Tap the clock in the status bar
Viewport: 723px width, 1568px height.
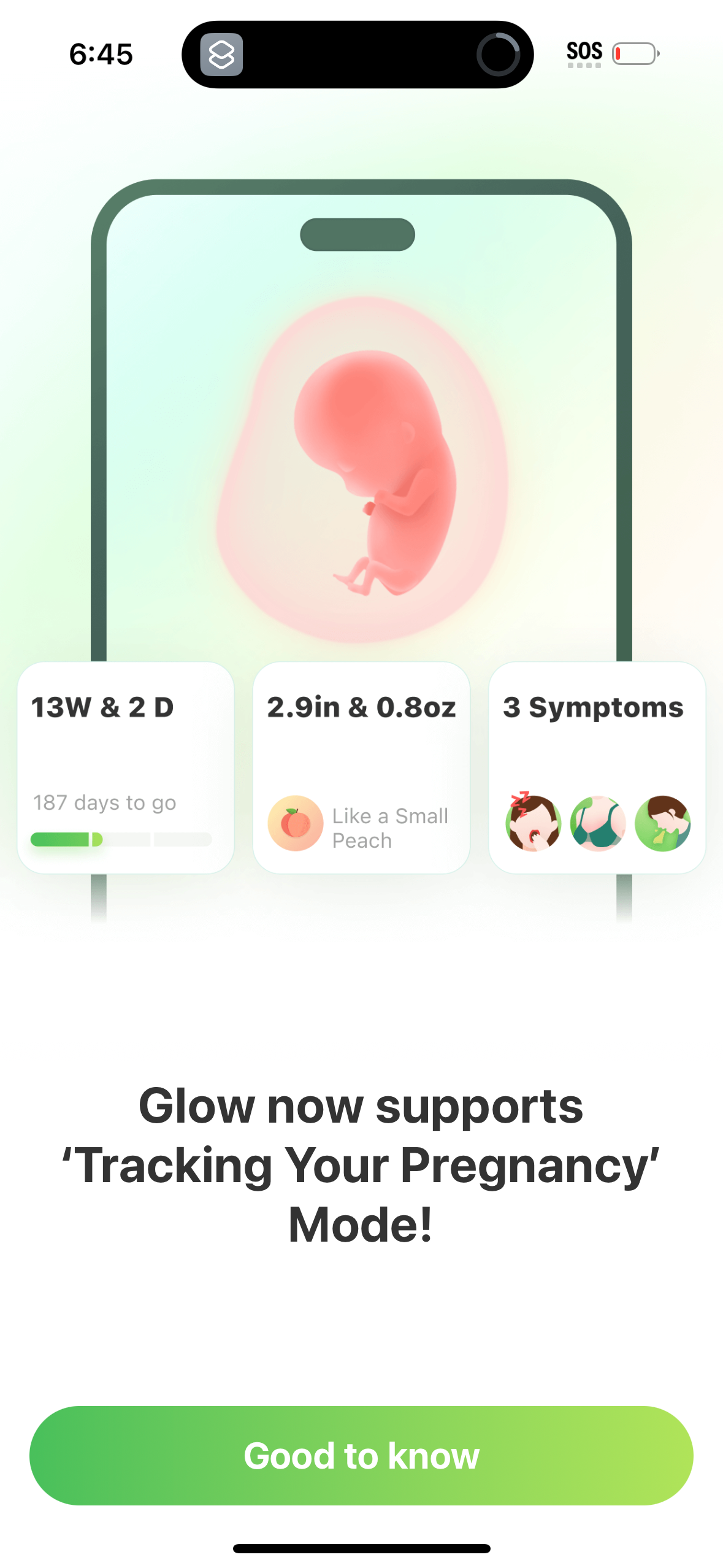click(100, 54)
